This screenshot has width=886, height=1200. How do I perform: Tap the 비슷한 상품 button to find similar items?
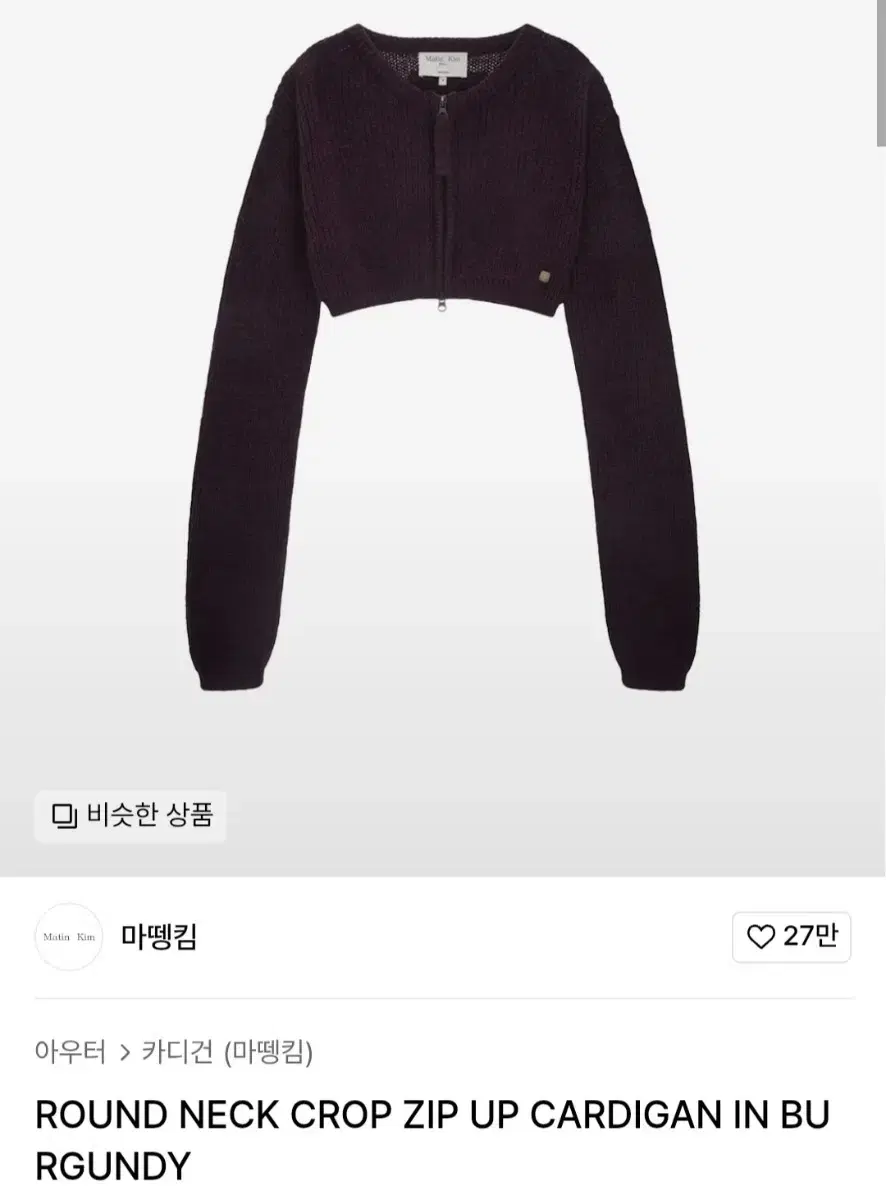[x=130, y=817]
